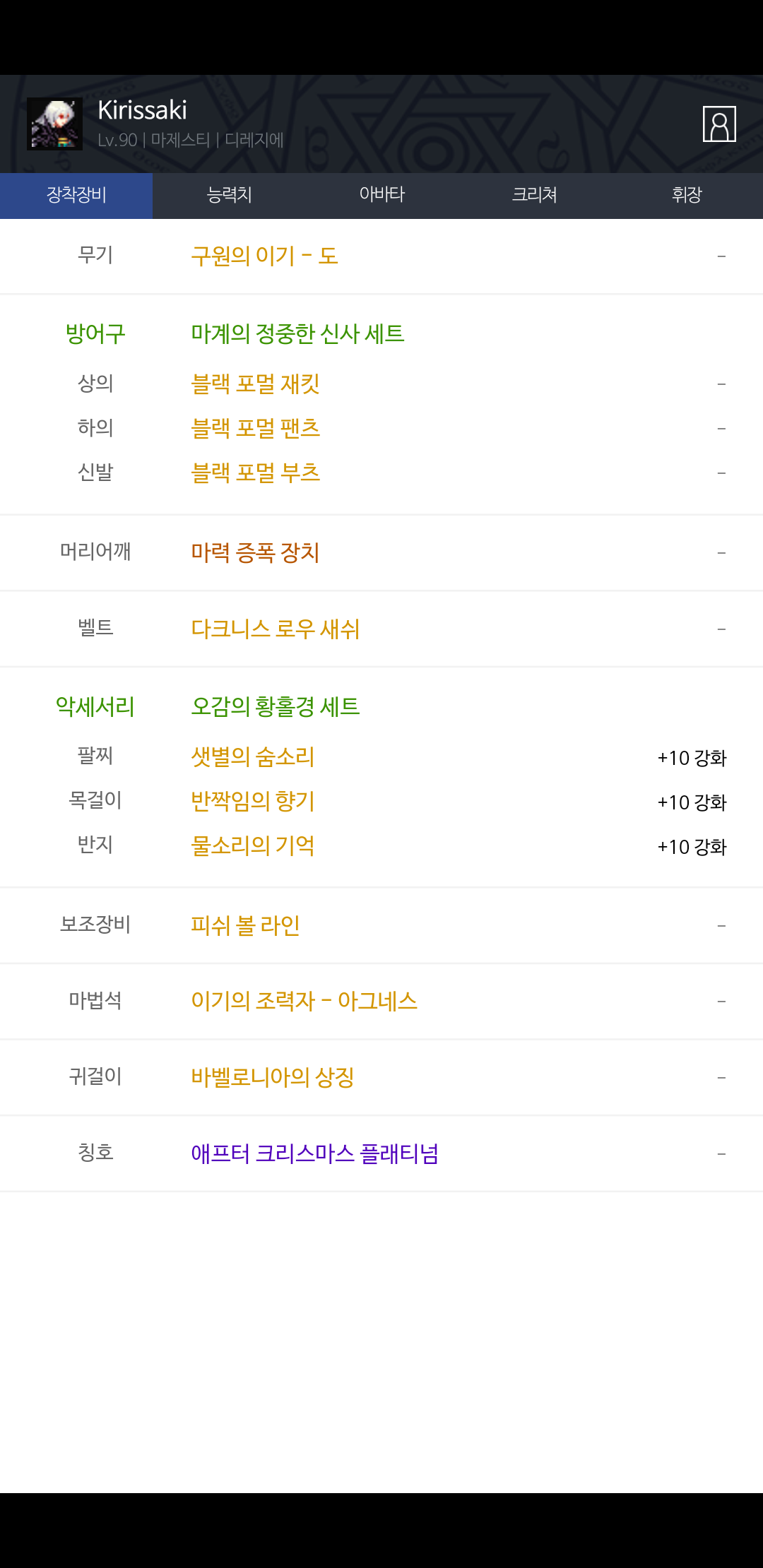This screenshot has height=1568, width=763.
Task: Go to the 휘장 tab
Action: [687, 195]
